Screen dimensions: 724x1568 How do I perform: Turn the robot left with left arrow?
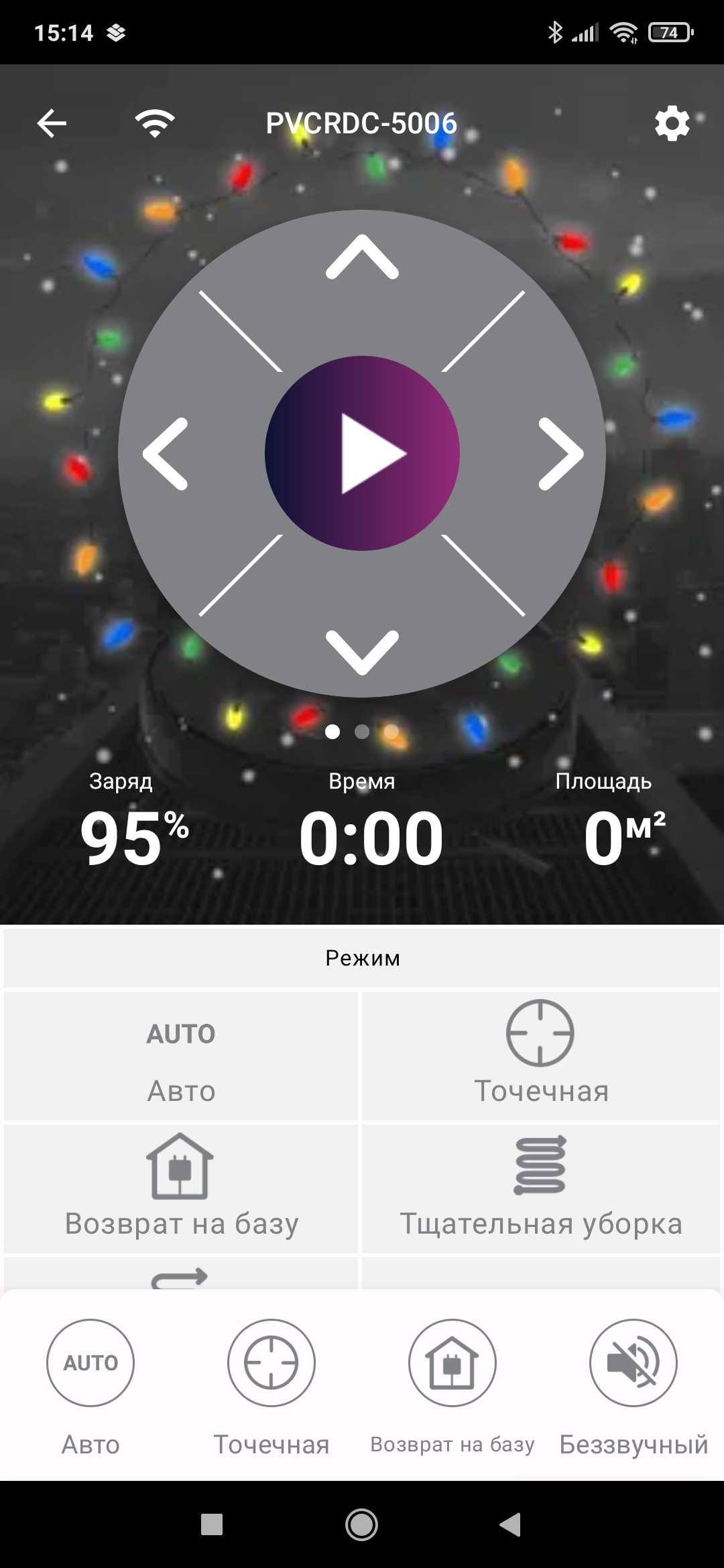point(166,454)
